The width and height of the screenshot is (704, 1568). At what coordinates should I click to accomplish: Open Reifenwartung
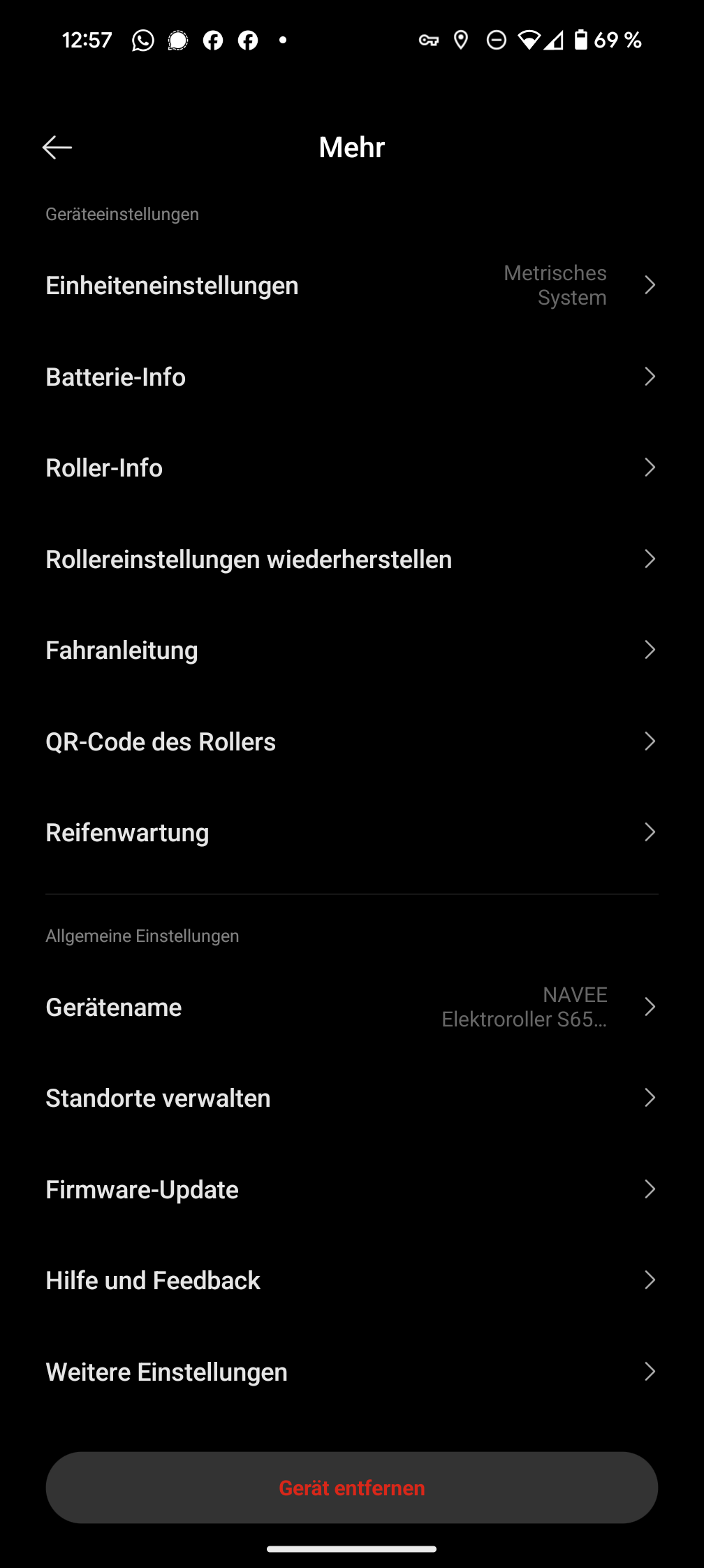352,832
